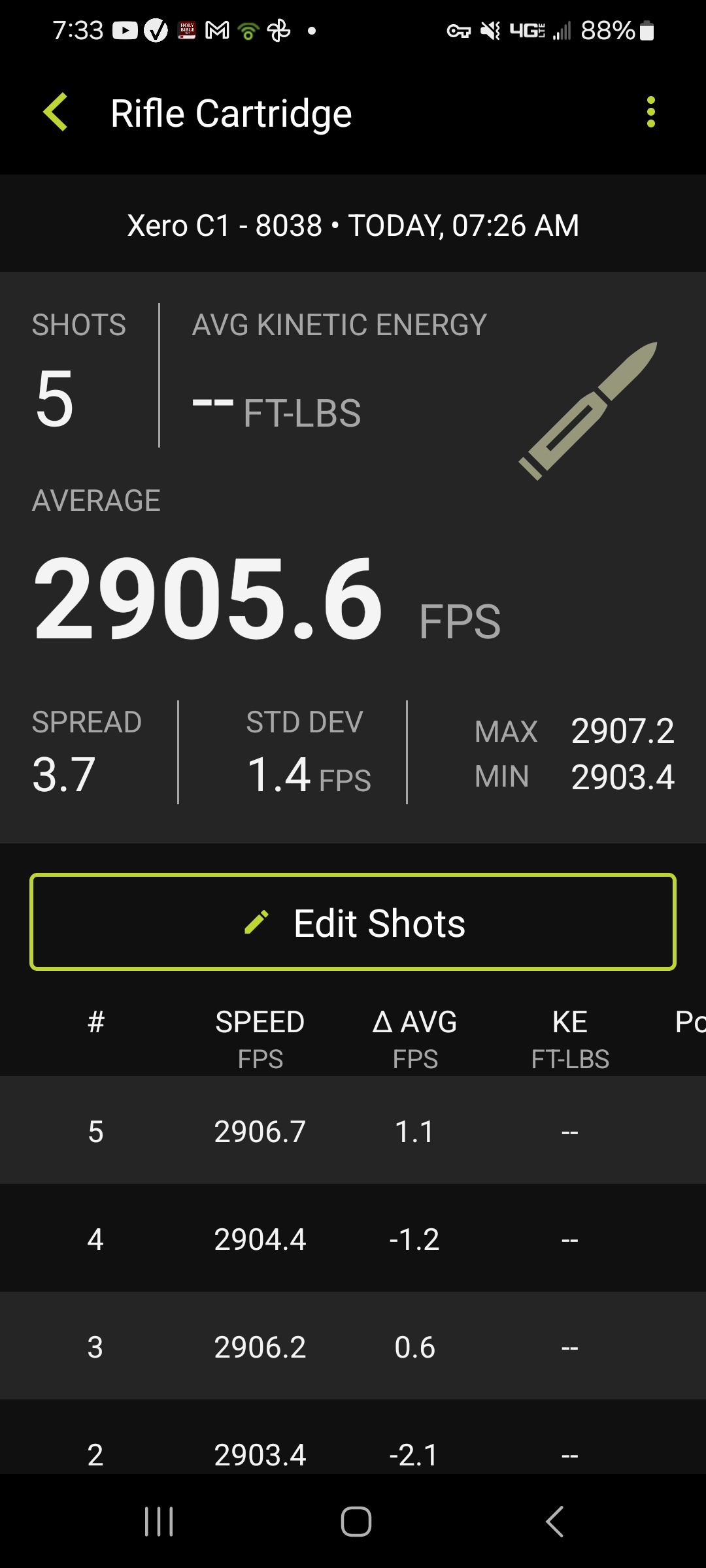
Task: Go back using the green arrow
Action: coord(56,112)
